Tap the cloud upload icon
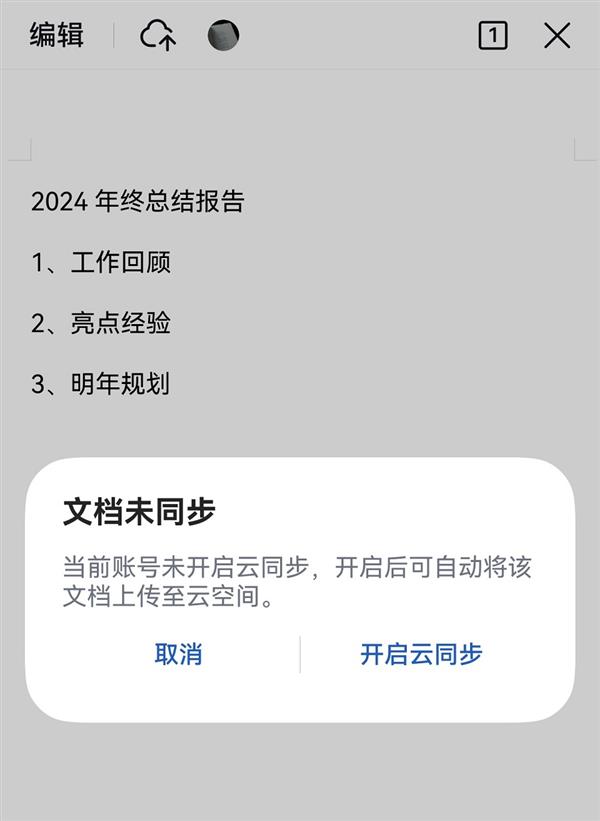 pos(158,36)
